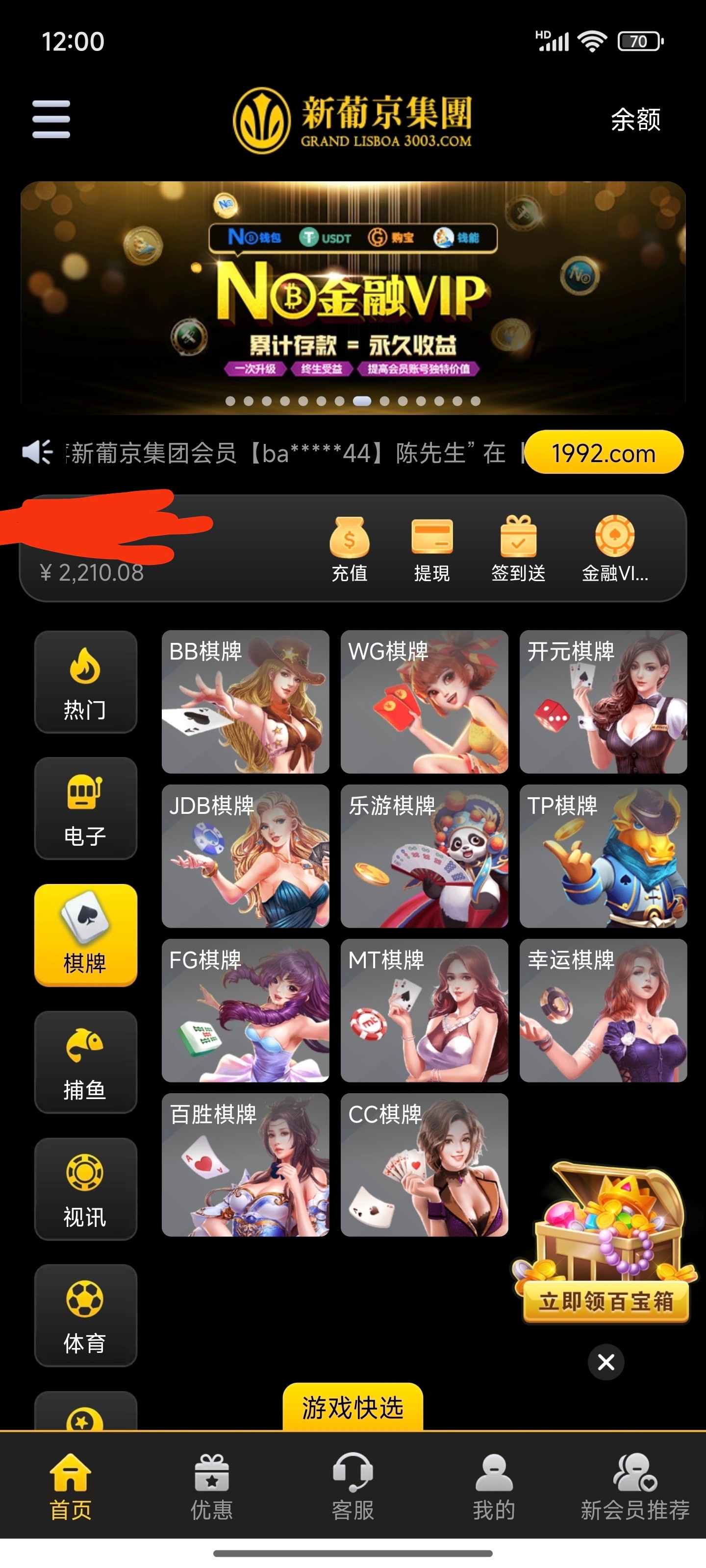Screen dimensions: 706x1568
Task: Open the 1992.com yellow button
Action: coord(603,453)
